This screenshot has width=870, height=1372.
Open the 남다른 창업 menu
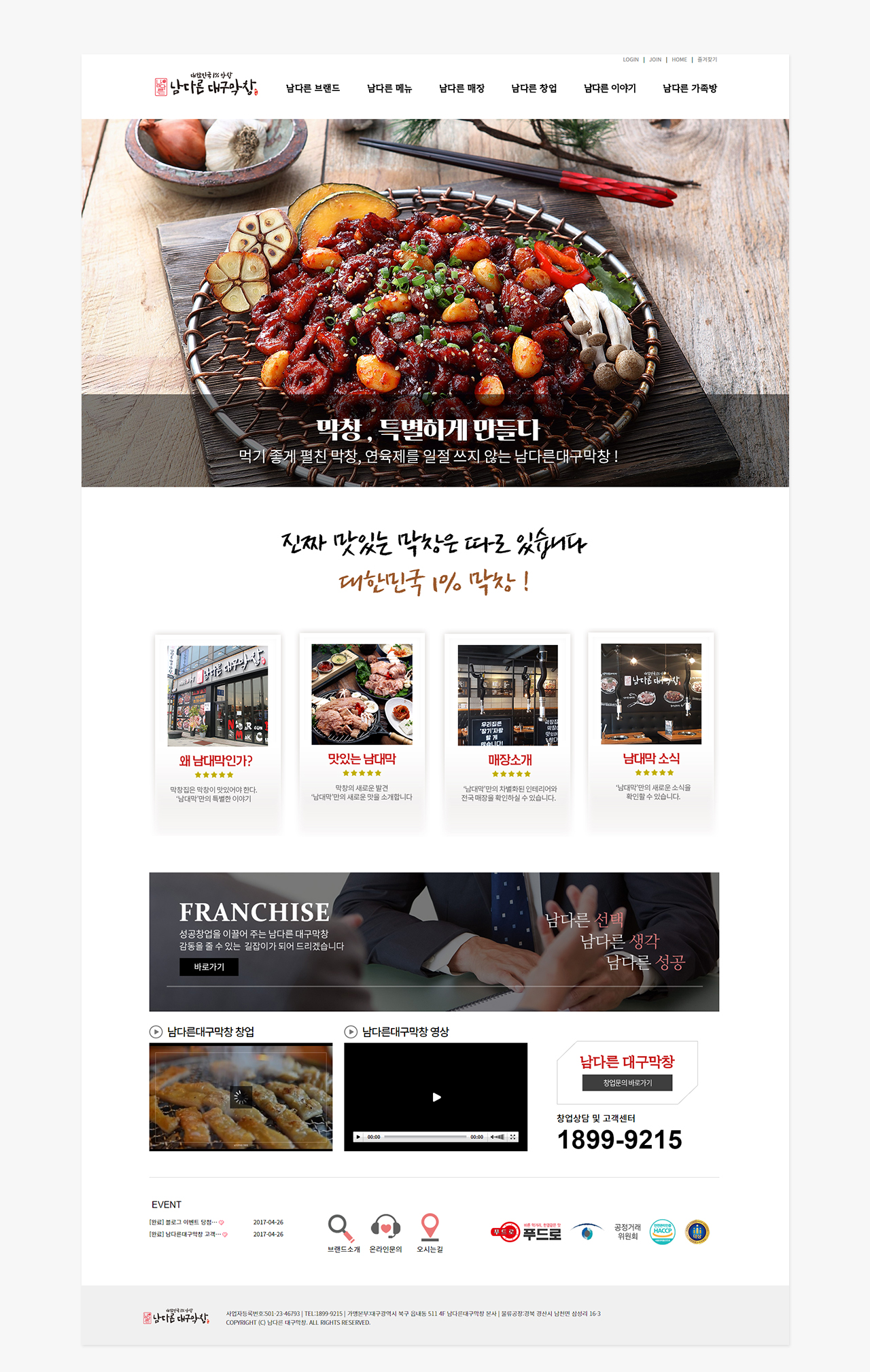tap(534, 88)
